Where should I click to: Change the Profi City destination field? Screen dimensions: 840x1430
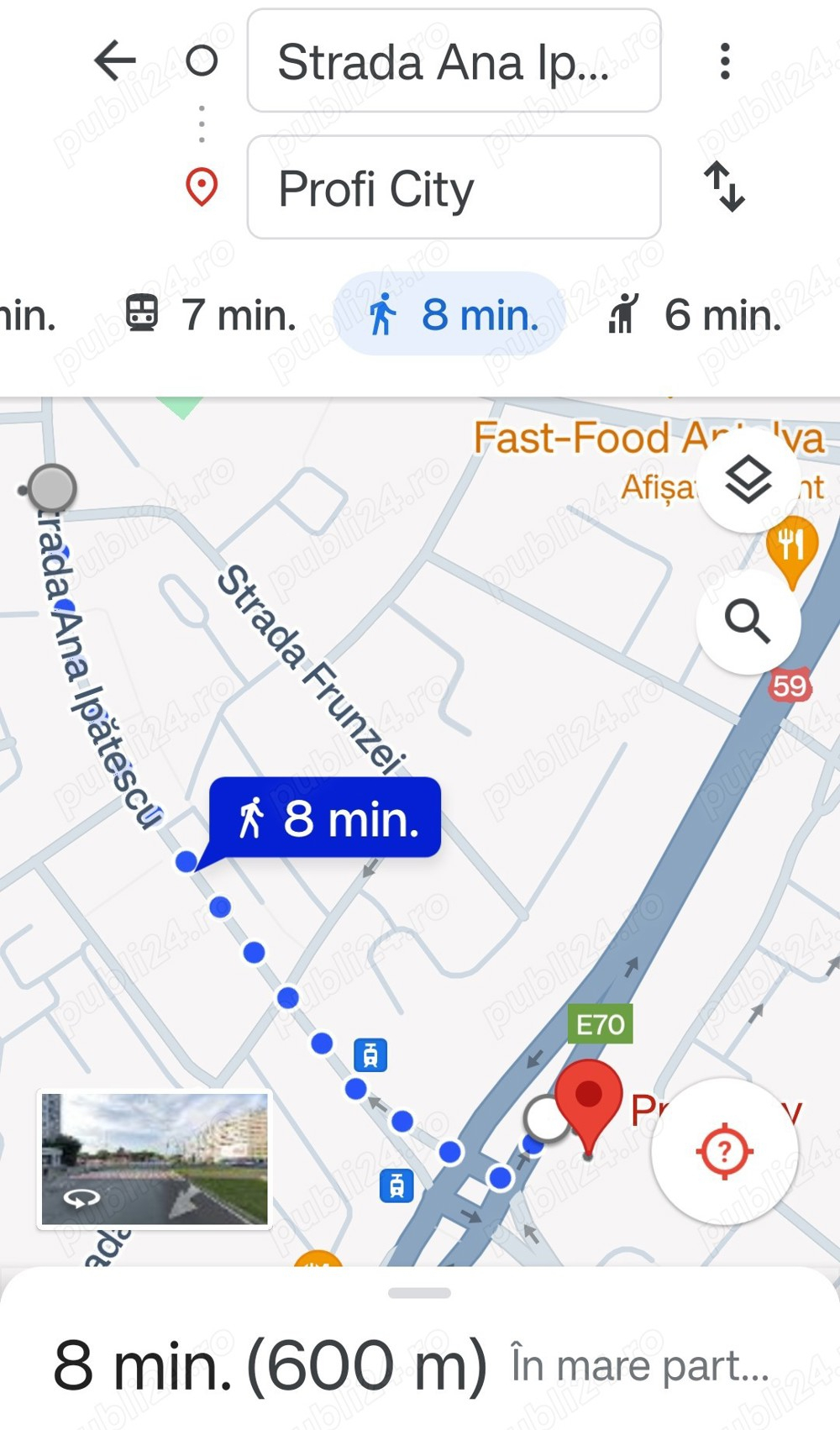pyautogui.click(x=454, y=187)
